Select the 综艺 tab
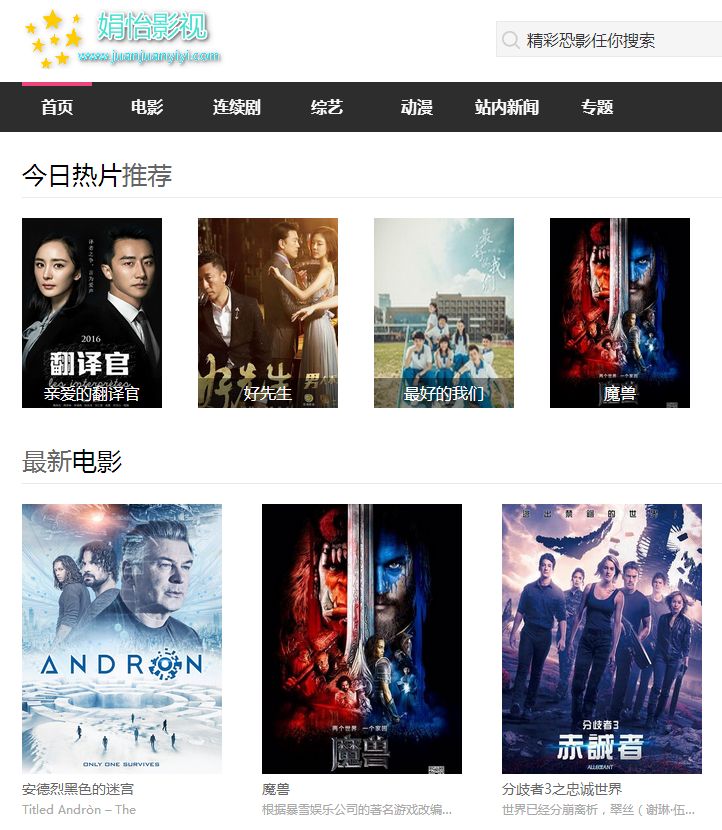This screenshot has width=722, height=830. (327, 107)
